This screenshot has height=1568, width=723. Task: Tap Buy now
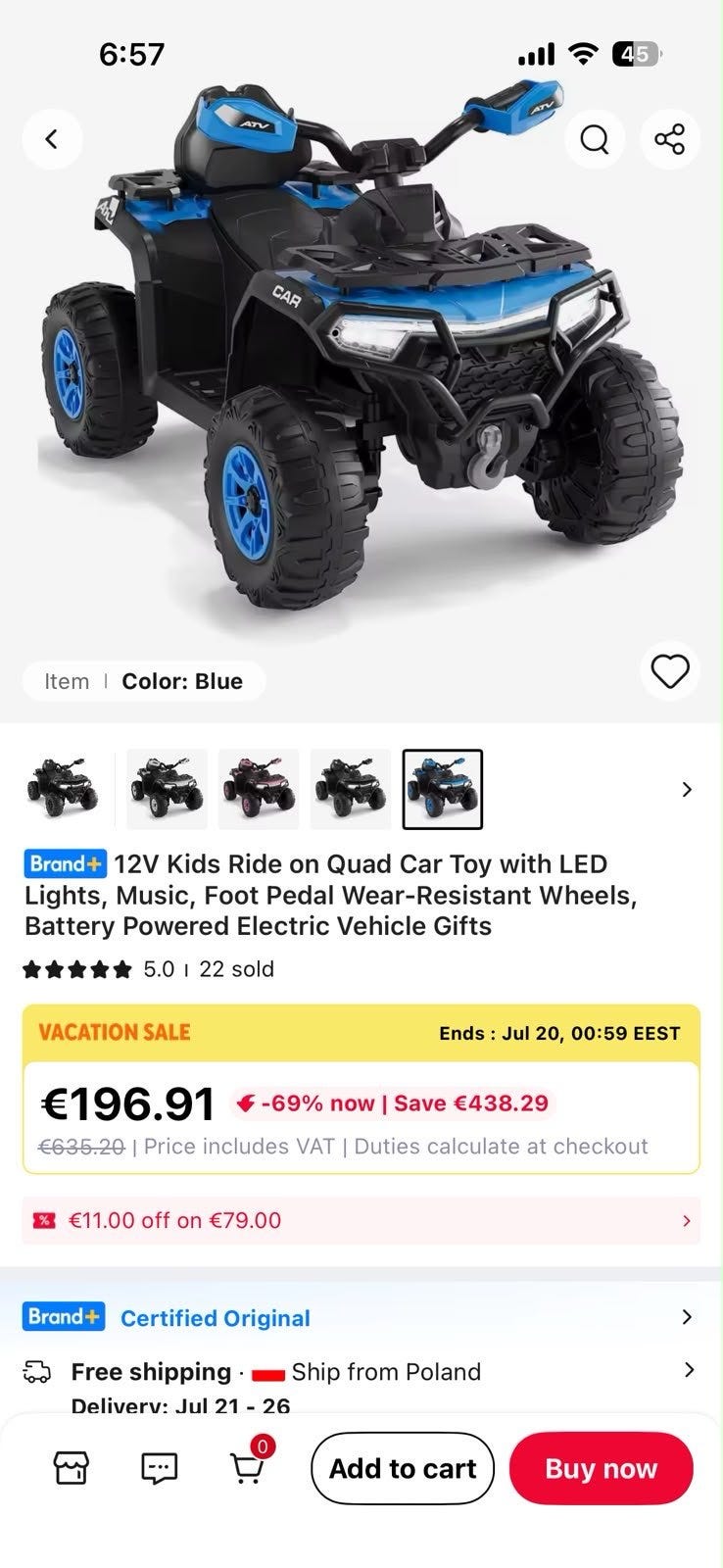(x=602, y=1468)
